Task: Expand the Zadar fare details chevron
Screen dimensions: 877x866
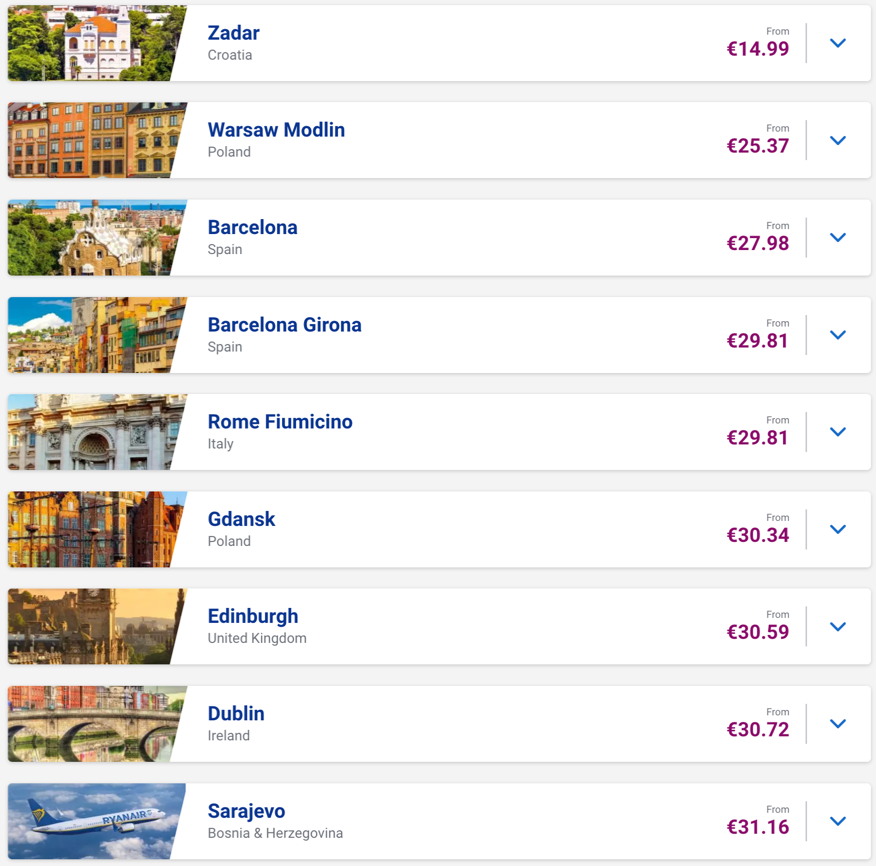Action: pos(838,43)
